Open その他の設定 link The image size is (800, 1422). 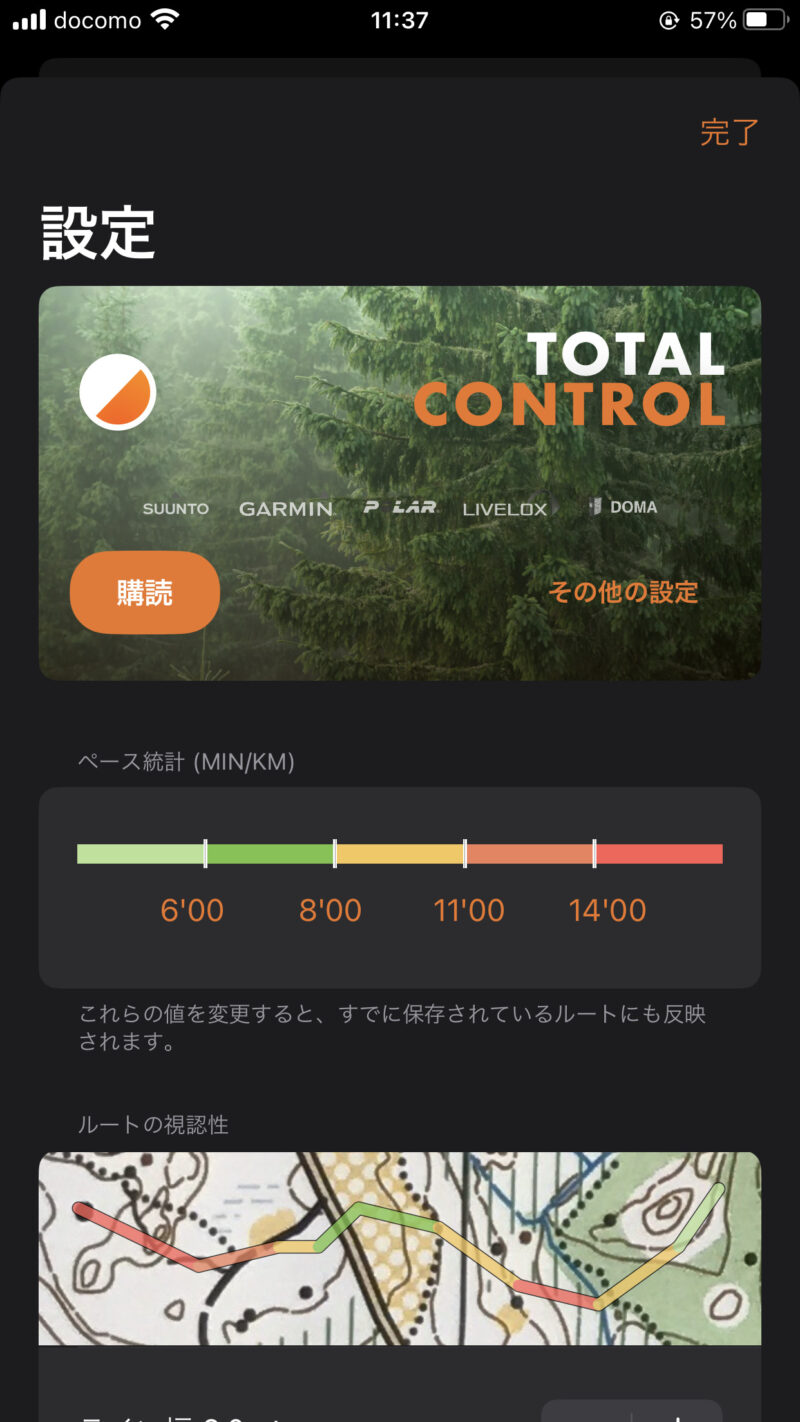(x=623, y=592)
